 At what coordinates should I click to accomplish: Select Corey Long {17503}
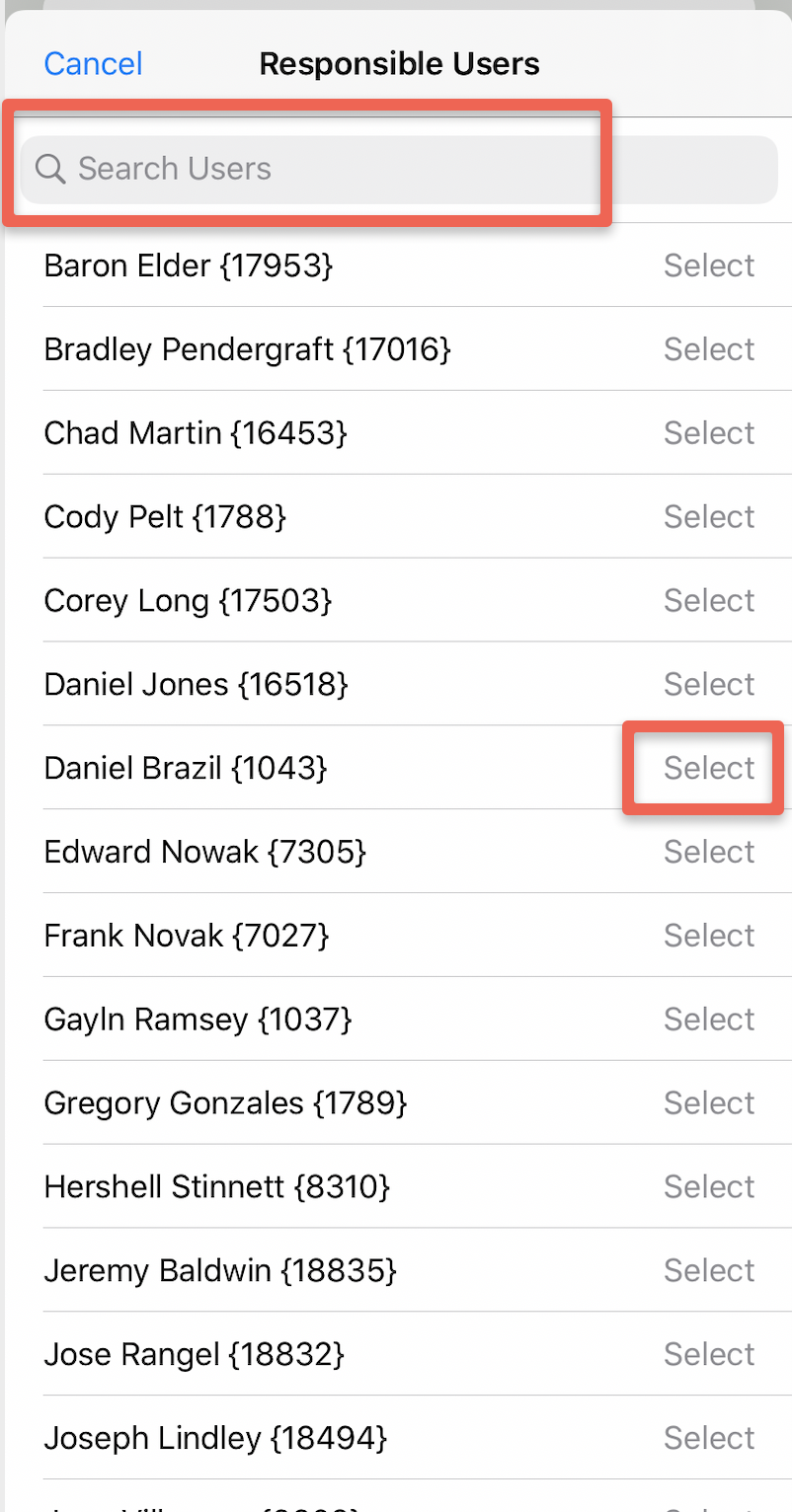(x=708, y=601)
